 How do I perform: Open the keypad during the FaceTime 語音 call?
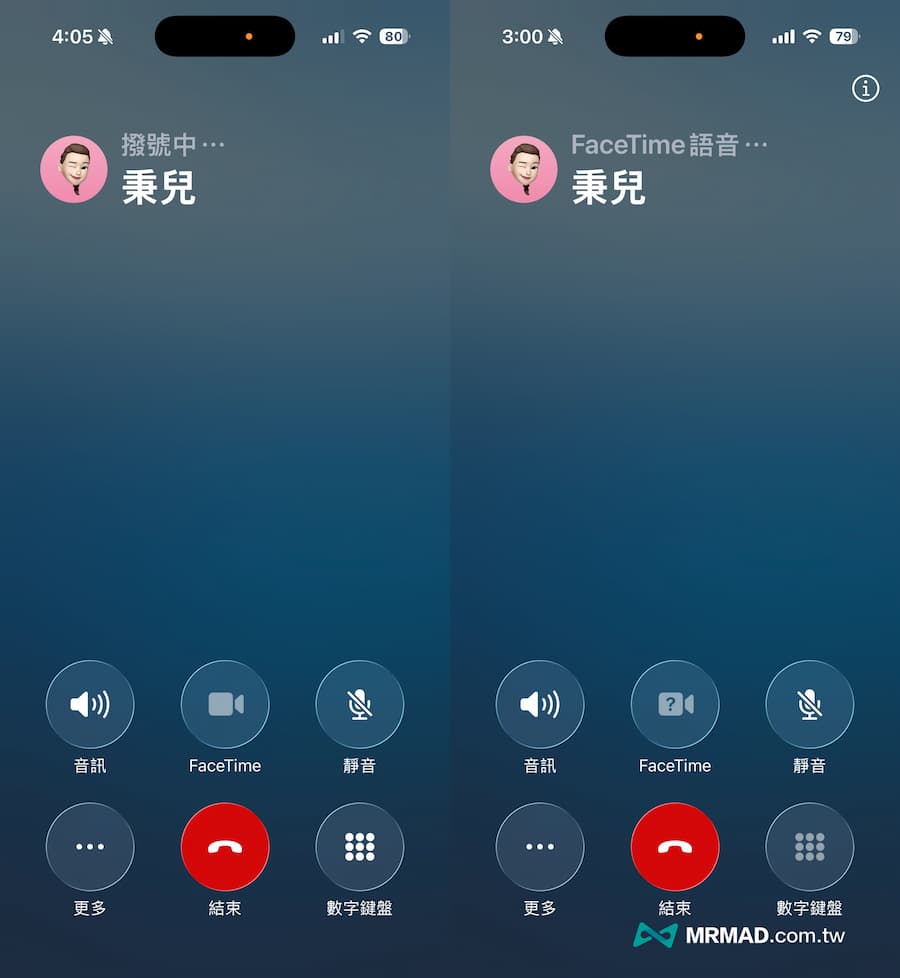(810, 846)
